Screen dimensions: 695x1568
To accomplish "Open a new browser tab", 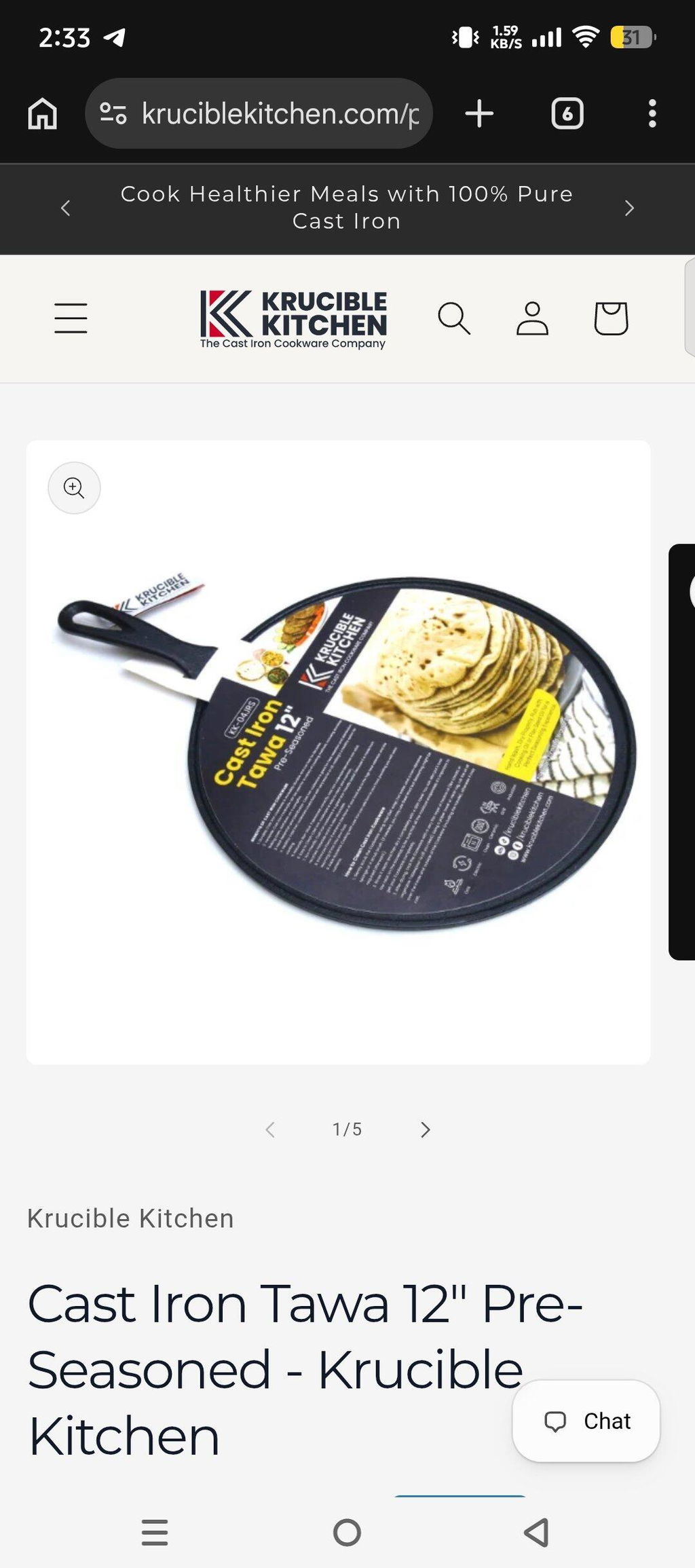I will tap(479, 113).
